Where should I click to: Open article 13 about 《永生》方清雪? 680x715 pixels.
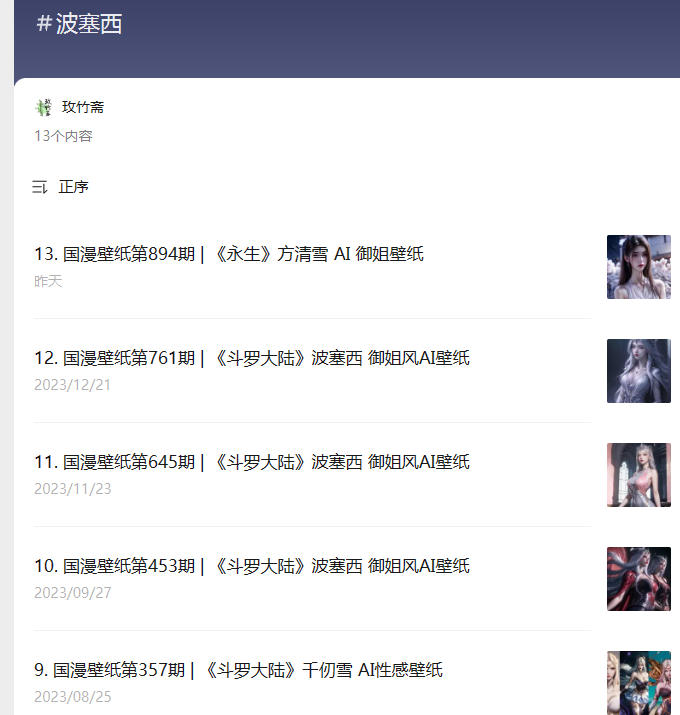pyautogui.click(x=229, y=254)
